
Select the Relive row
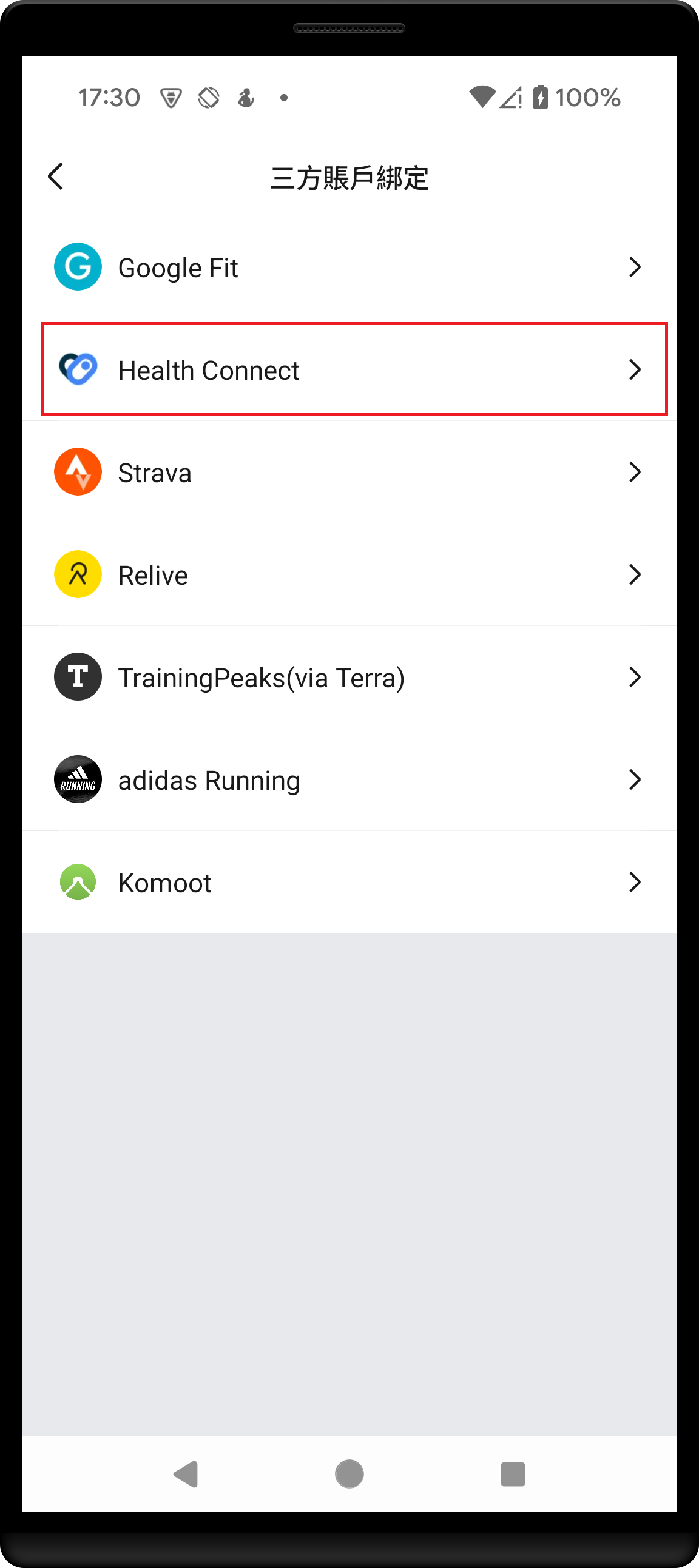point(349,574)
